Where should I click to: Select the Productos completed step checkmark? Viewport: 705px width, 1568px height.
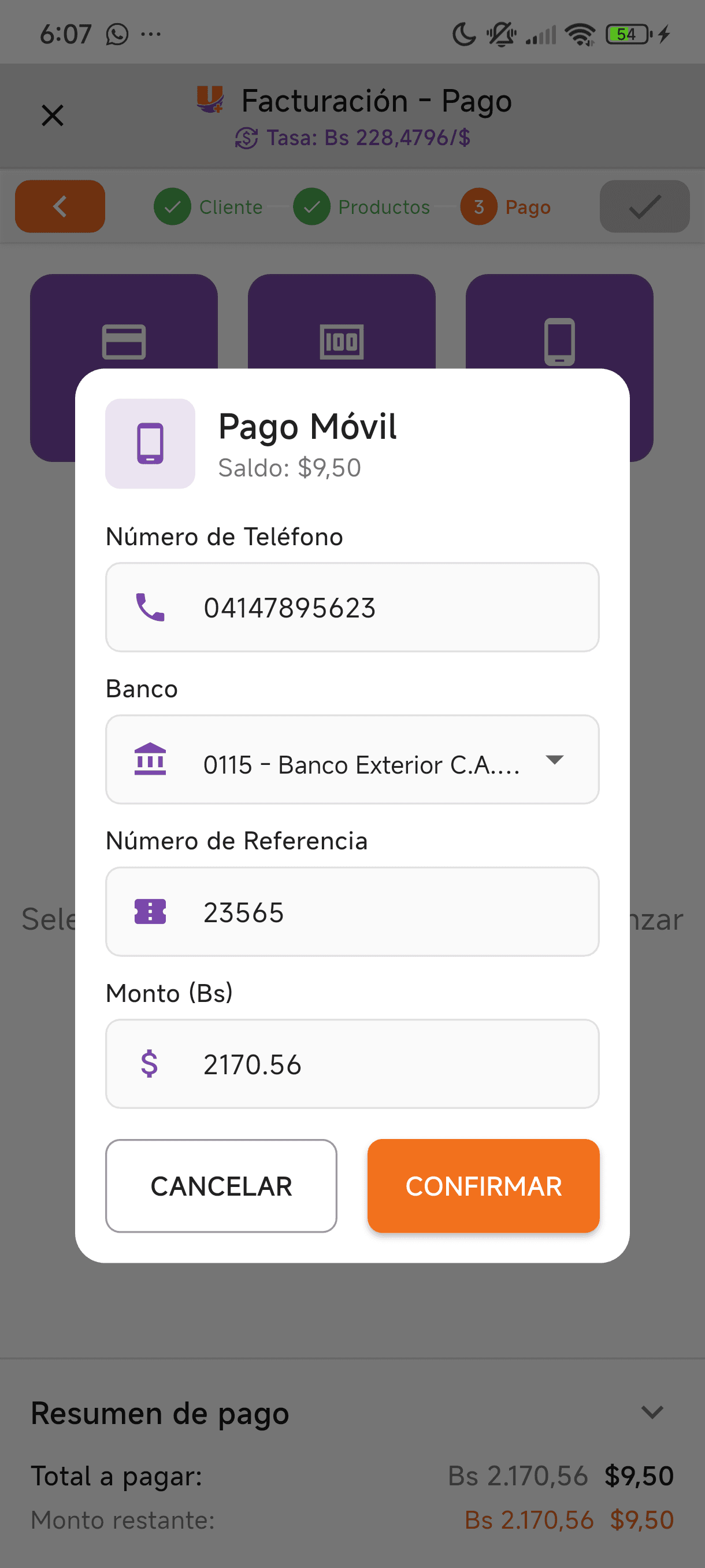pos(312,206)
